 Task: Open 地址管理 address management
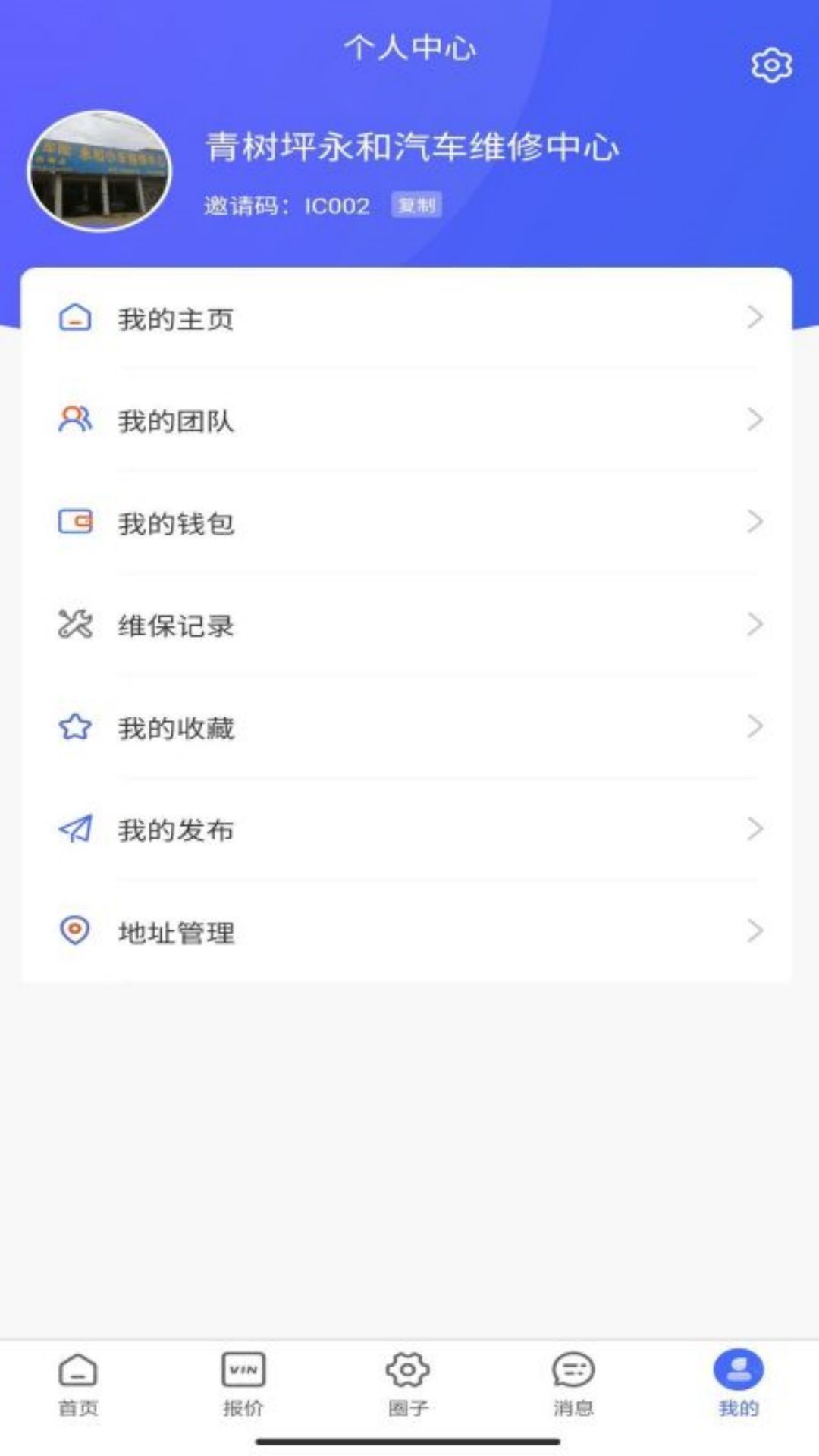point(409,932)
